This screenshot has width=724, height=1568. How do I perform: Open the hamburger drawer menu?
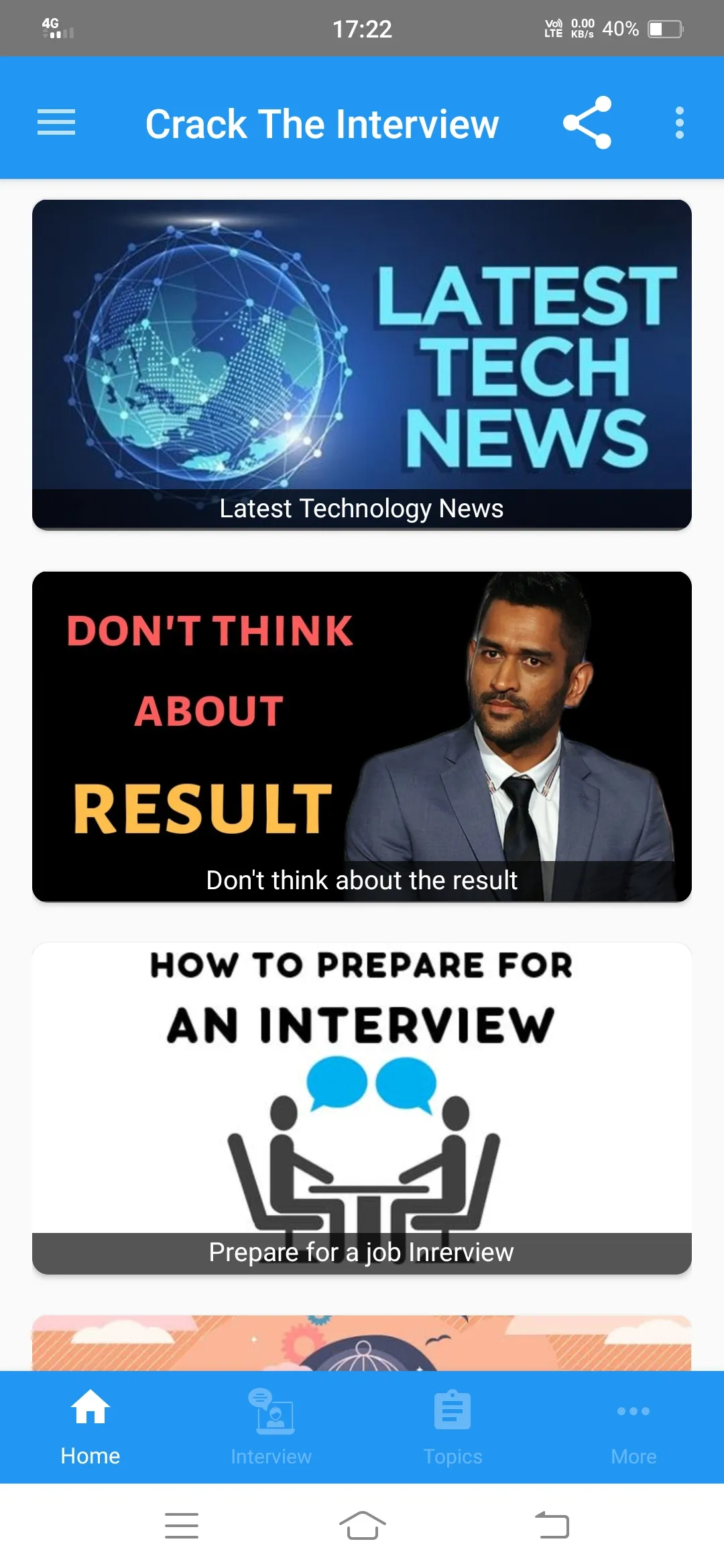[x=56, y=123]
